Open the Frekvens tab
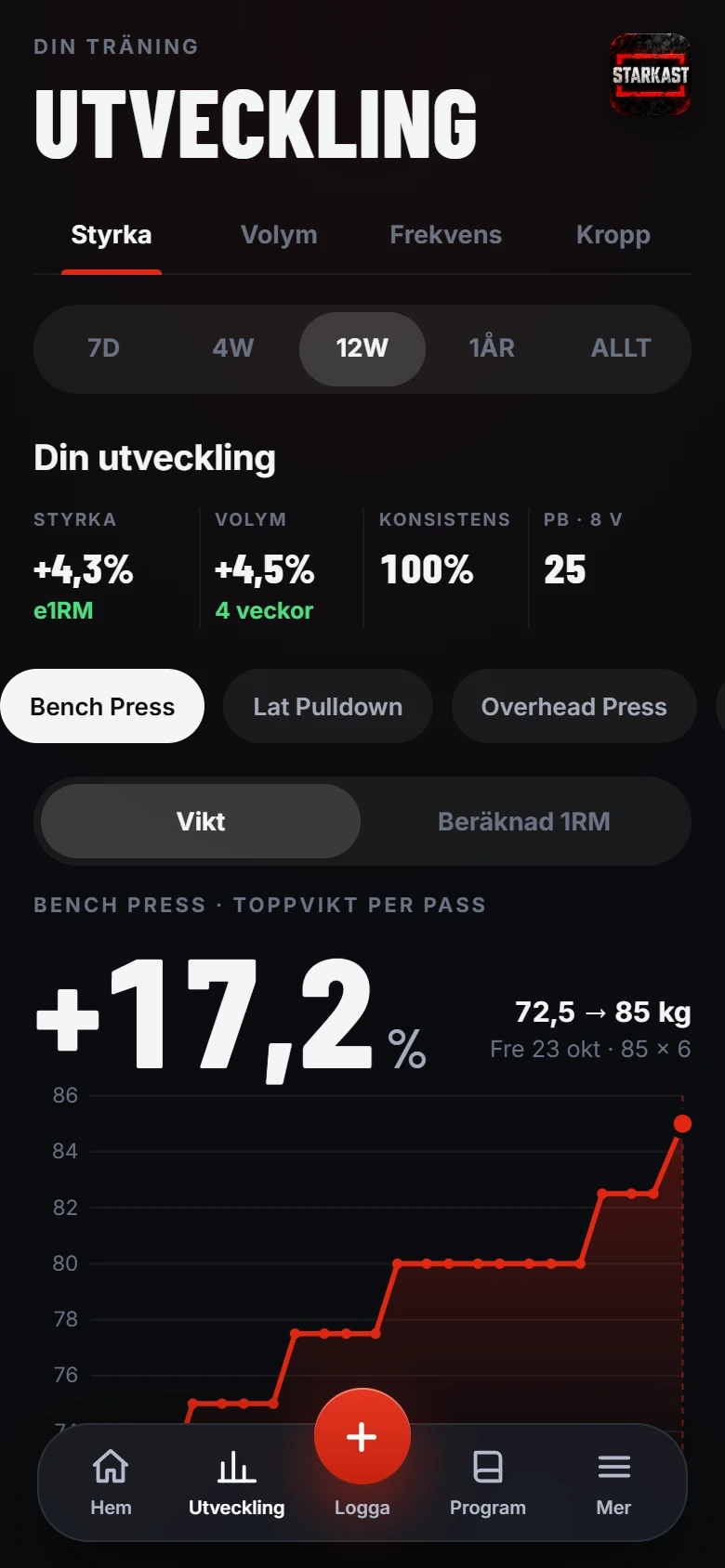Viewport: 725px width, 1568px height. pyautogui.click(x=445, y=235)
